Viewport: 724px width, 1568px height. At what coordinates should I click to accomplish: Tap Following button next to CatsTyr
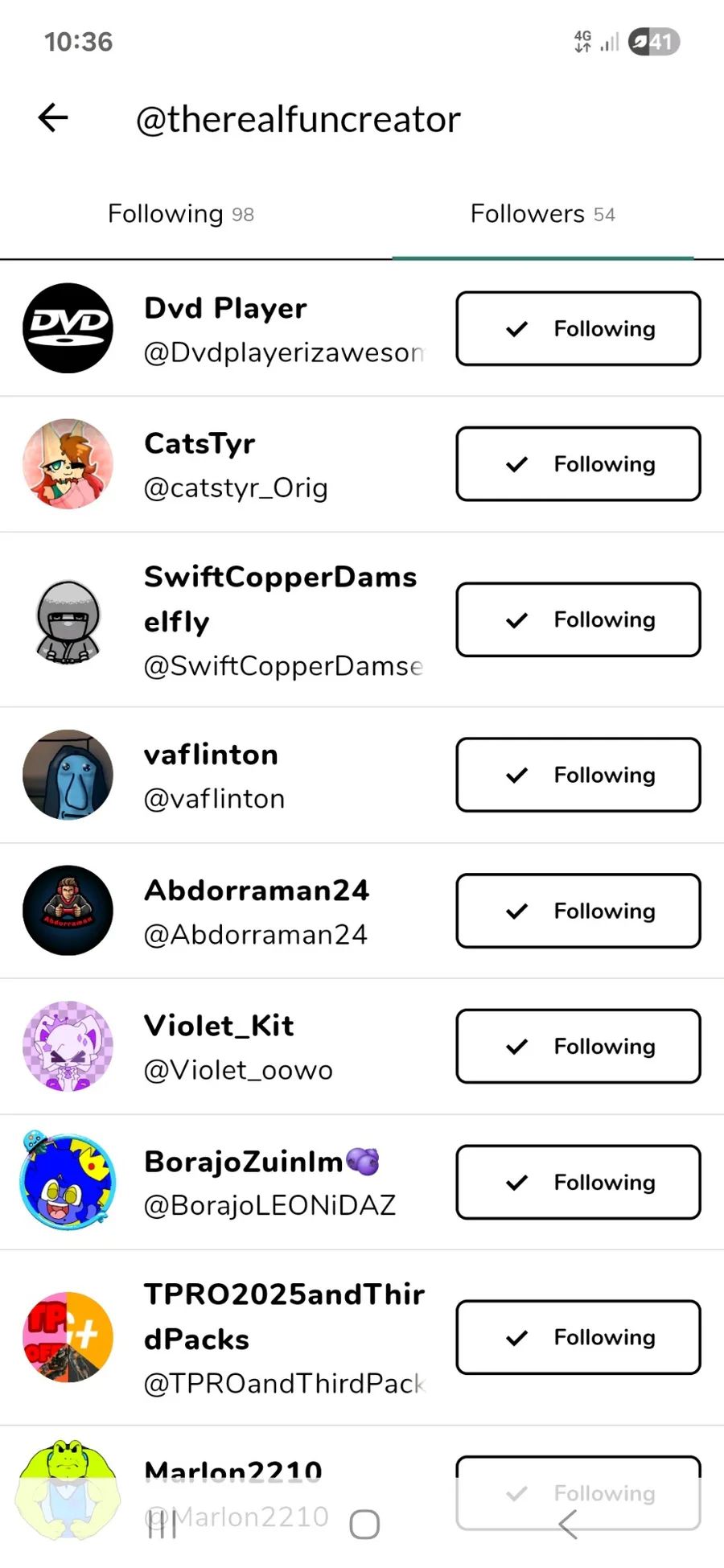pyautogui.click(x=578, y=464)
